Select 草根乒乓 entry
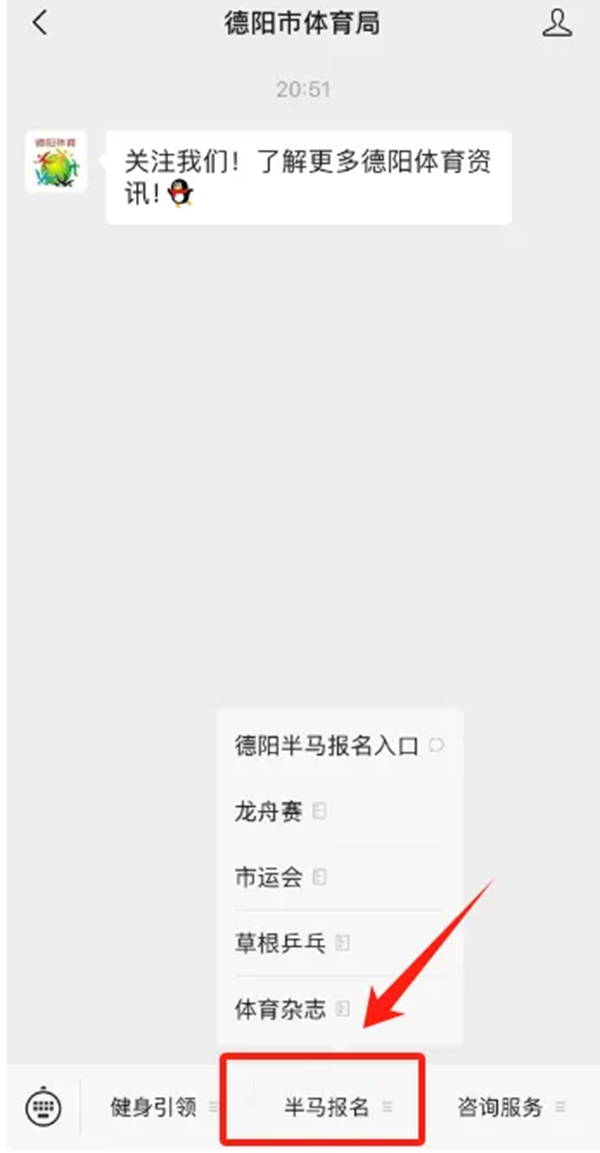The image size is (600, 1153). 340,943
